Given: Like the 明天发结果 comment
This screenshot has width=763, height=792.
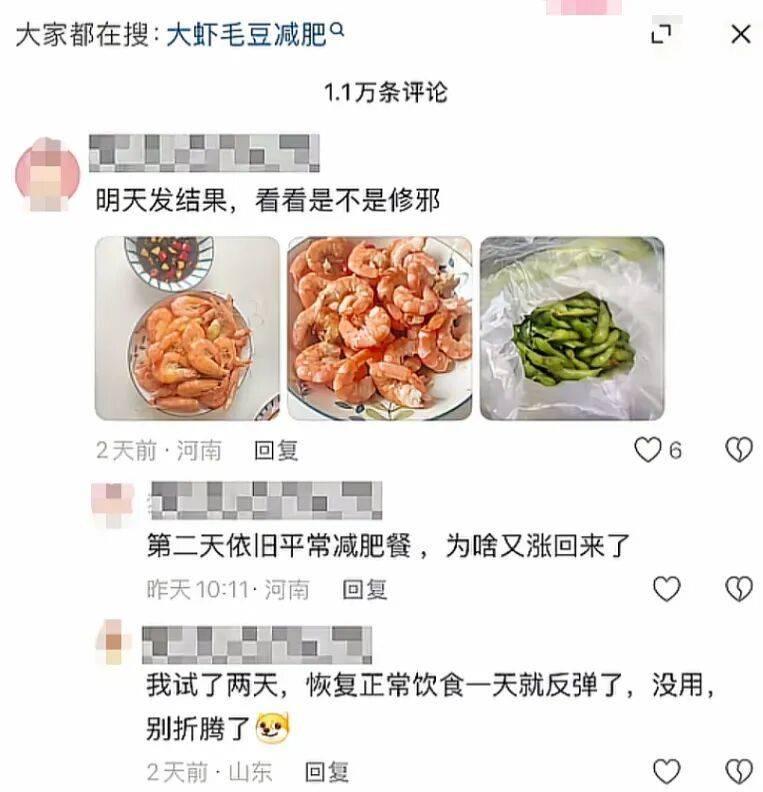Looking at the screenshot, I should point(649,450).
